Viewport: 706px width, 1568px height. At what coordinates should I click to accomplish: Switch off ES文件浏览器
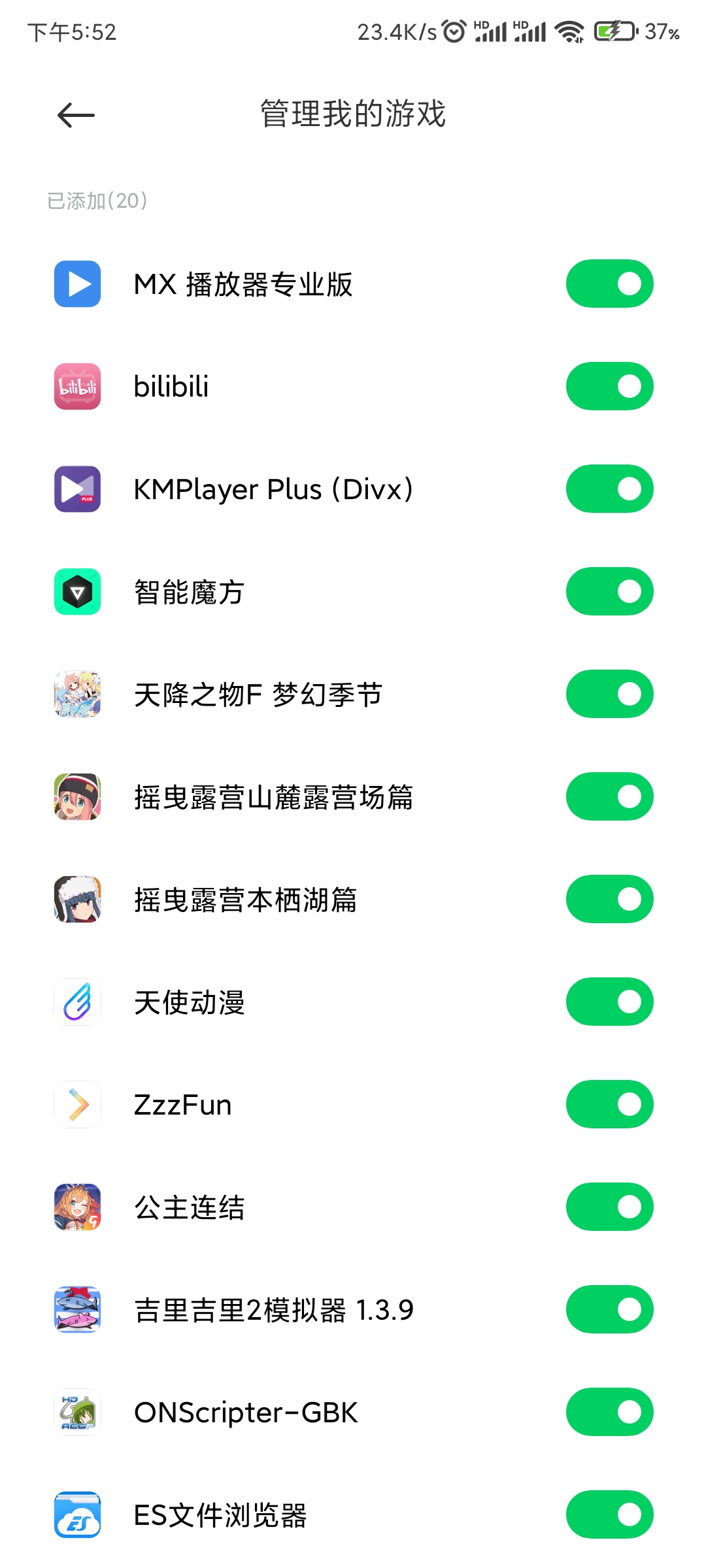click(x=609, y=1514)
